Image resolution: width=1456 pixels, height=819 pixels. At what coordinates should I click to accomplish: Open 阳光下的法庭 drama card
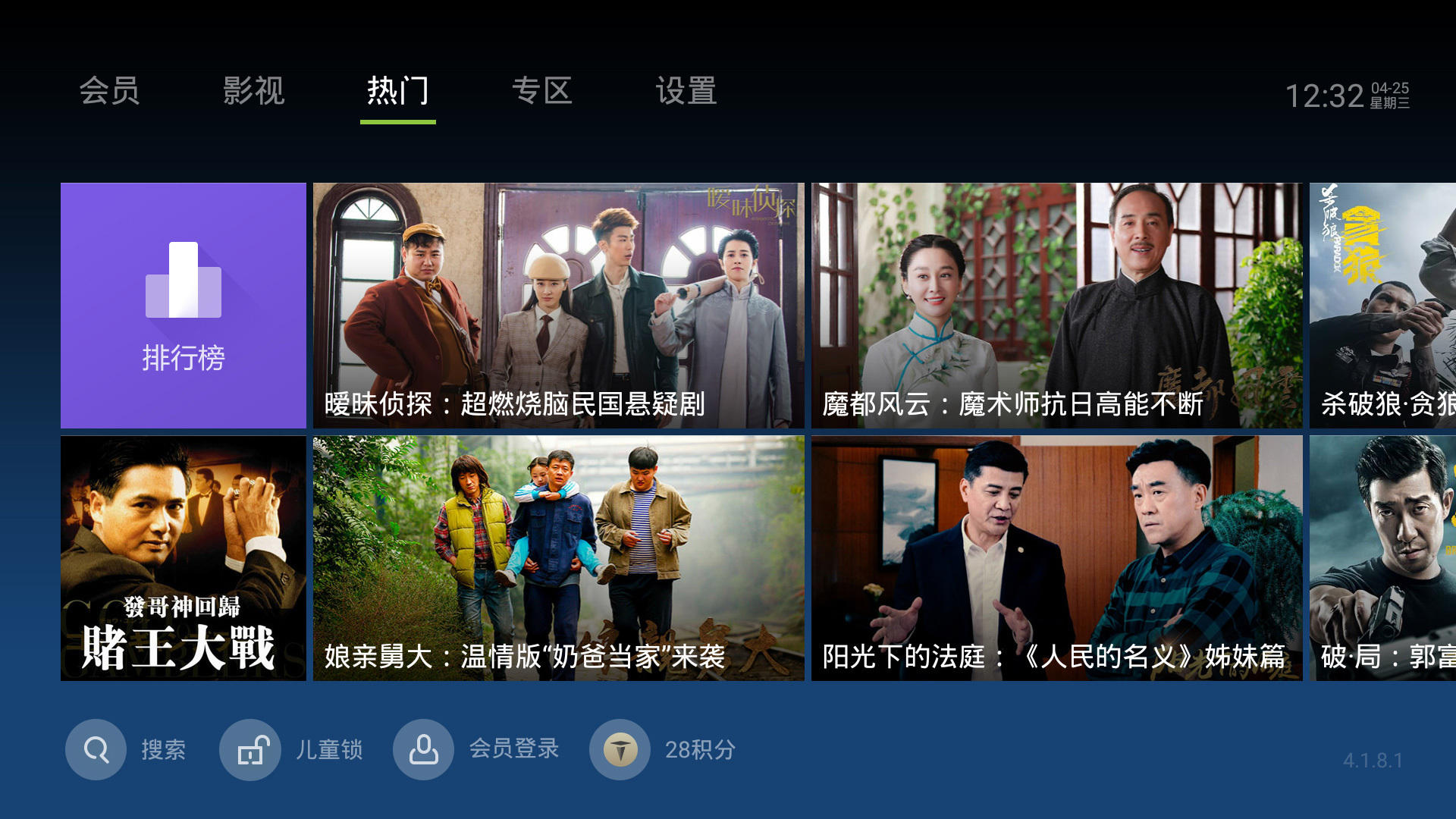pyautogui.click(x=1056, y=558)
